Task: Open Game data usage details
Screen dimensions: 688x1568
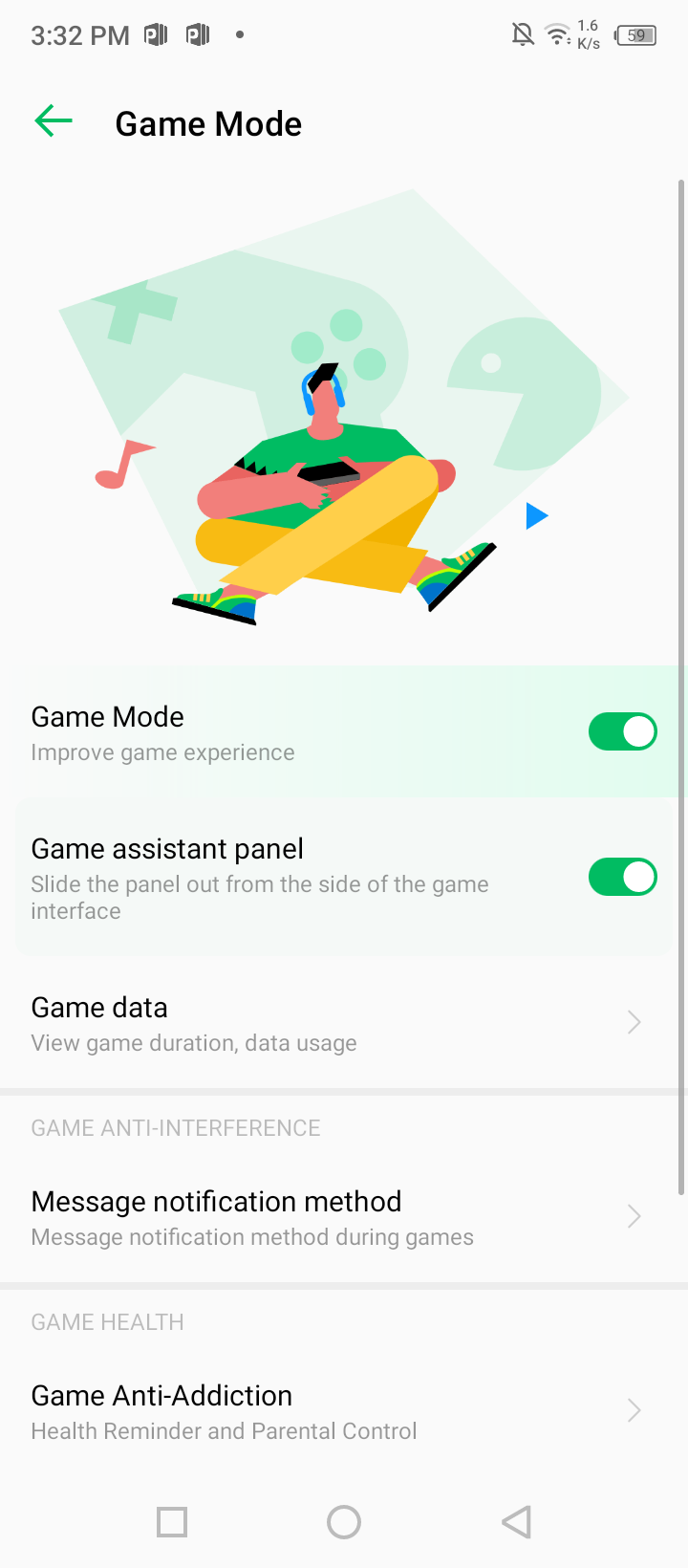Action: (x=344, y=1022)
